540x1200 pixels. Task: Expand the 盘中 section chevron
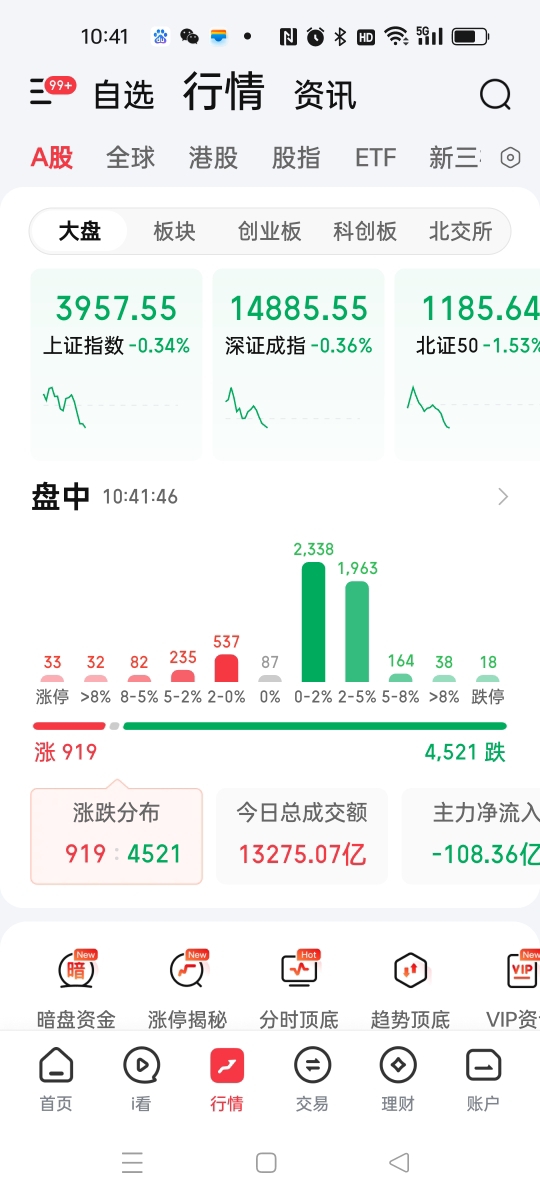(503, 497)
